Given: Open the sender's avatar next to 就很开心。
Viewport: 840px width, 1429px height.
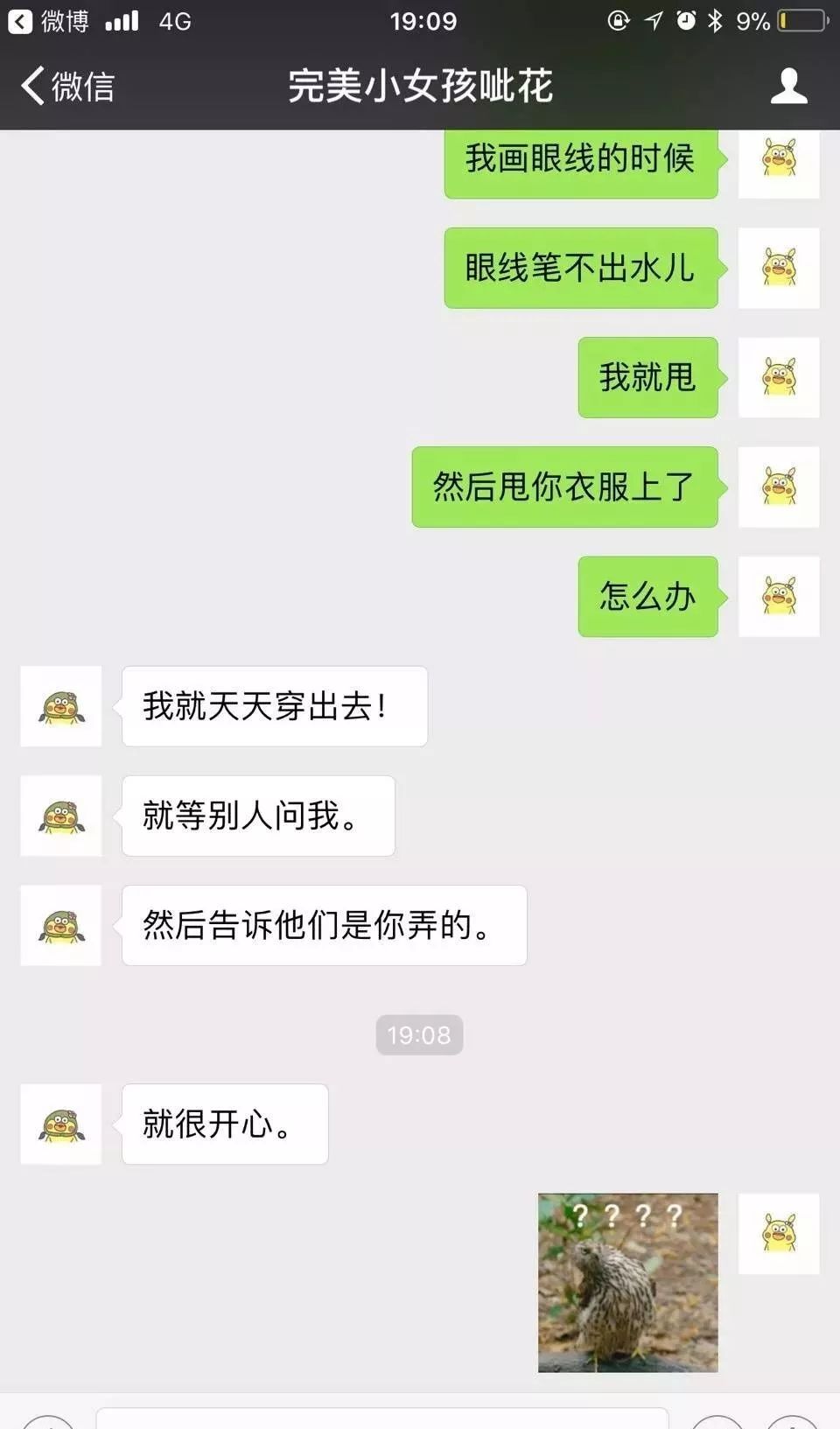Looking at the screenshot, I should pyautogui.click(x=61, y=1124).
